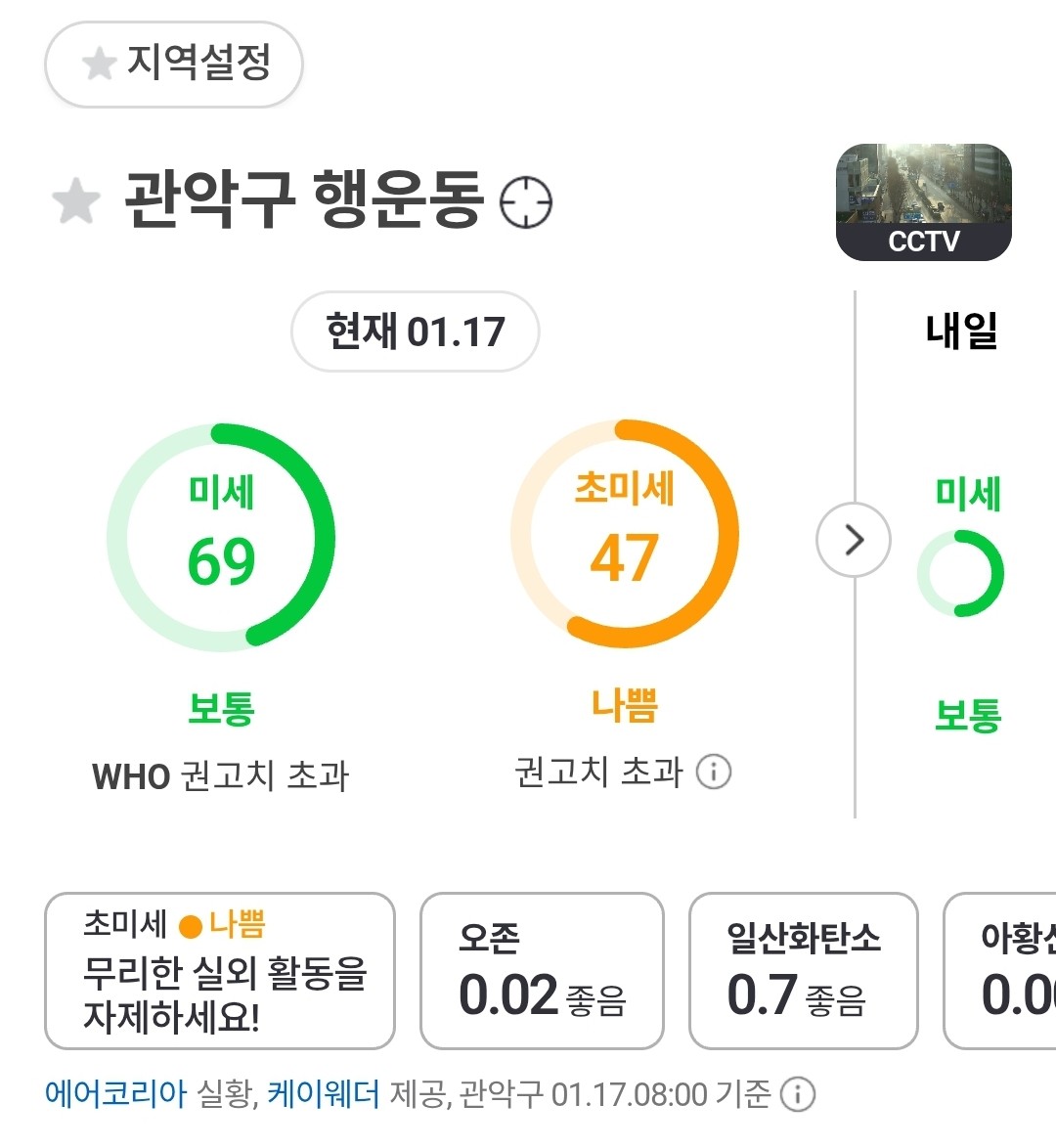Image resolution: width=1056 pixels, height=1148 pixels.
Task: Open the 초미세 47 ultrafine dust gauge
Action: click(624, 536)
